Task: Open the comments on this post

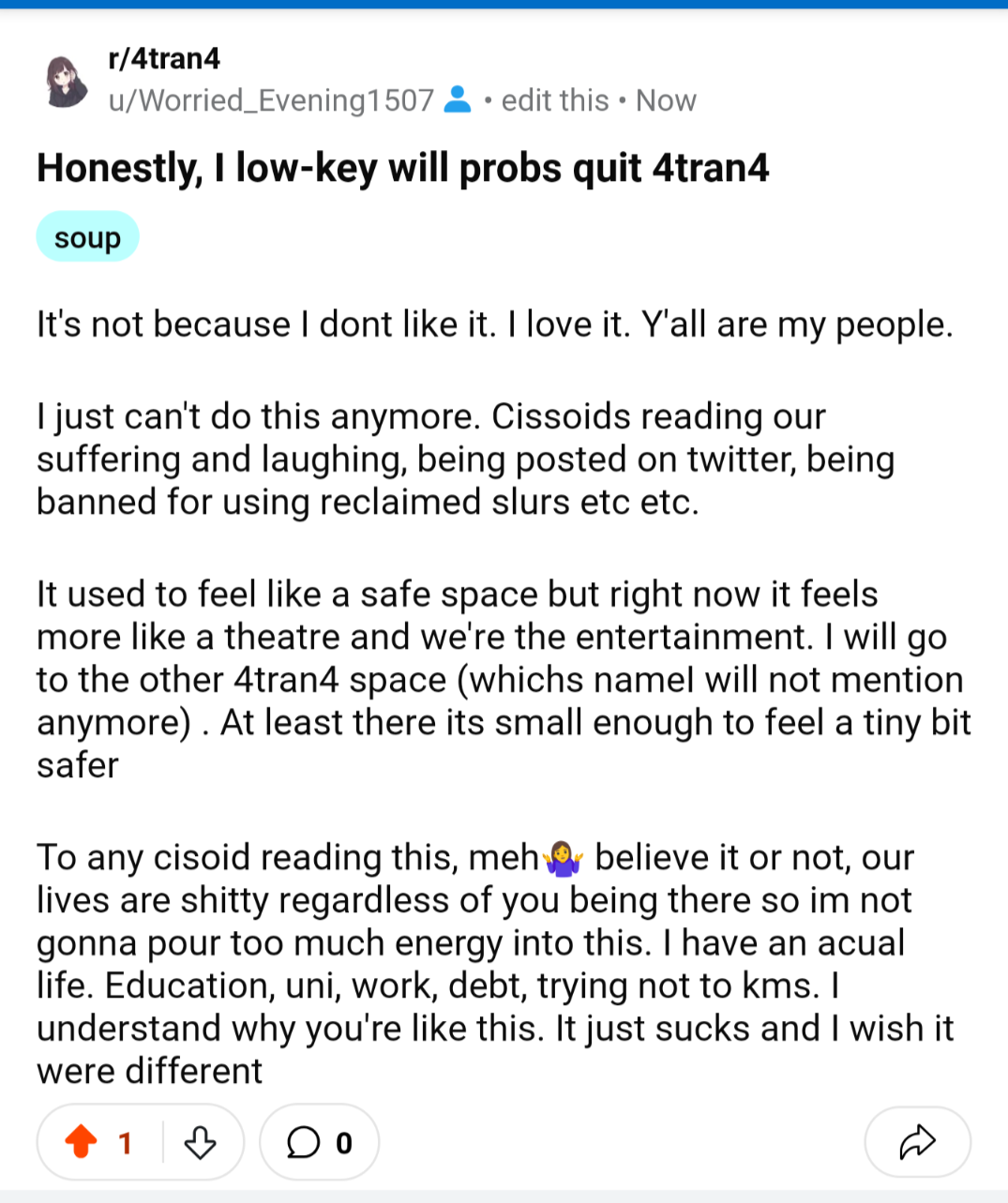Action: tap(319, 1142)
